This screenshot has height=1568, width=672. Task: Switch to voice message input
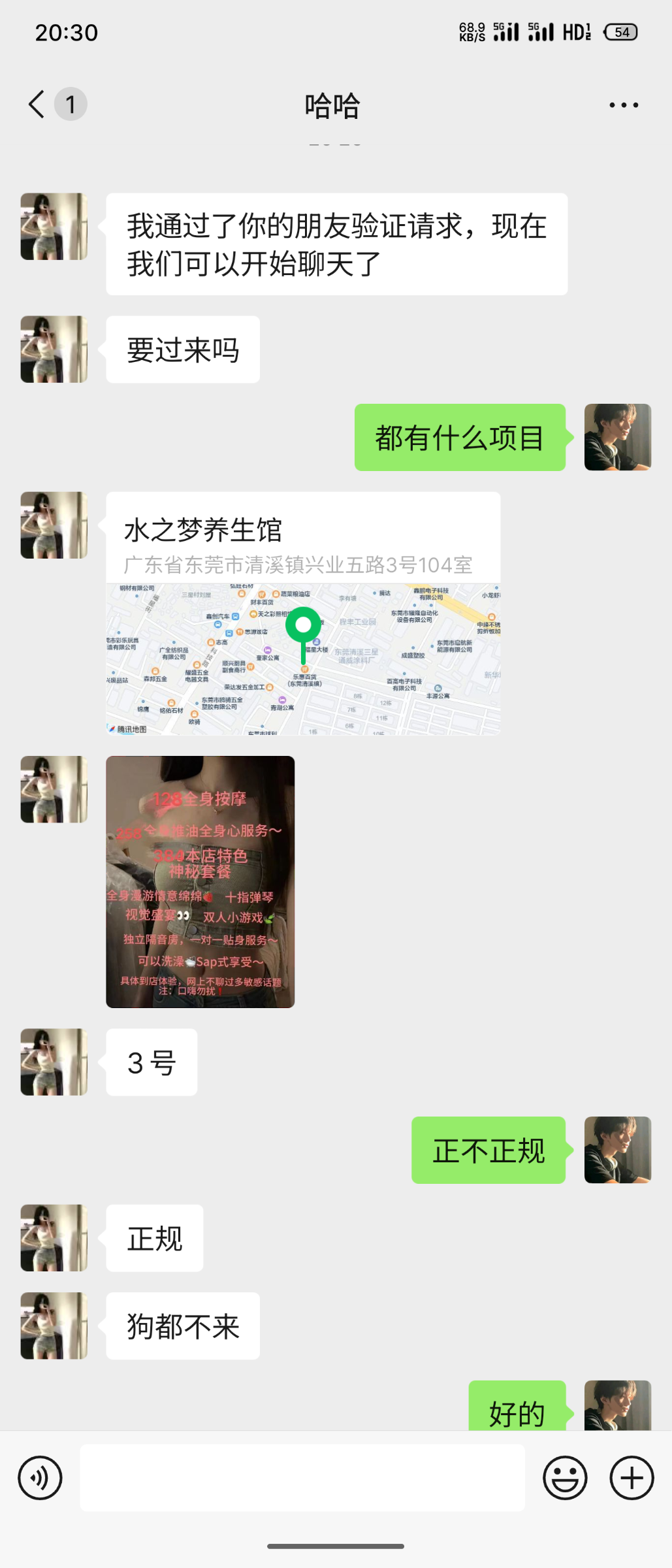pyautogui.click(x=40, y=1478)
